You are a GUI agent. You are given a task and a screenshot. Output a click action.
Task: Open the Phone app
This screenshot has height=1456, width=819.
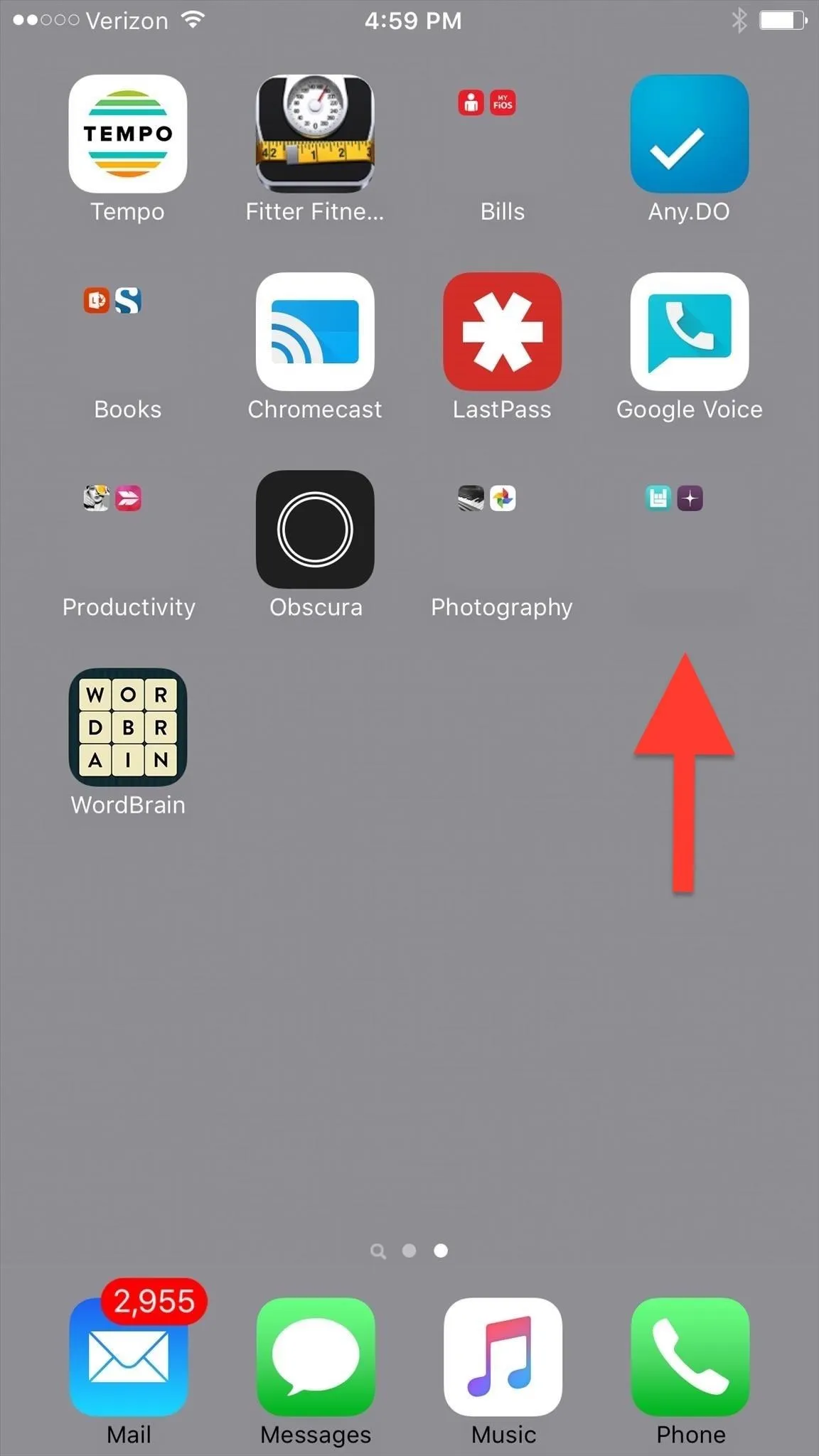click(689, 1356)
